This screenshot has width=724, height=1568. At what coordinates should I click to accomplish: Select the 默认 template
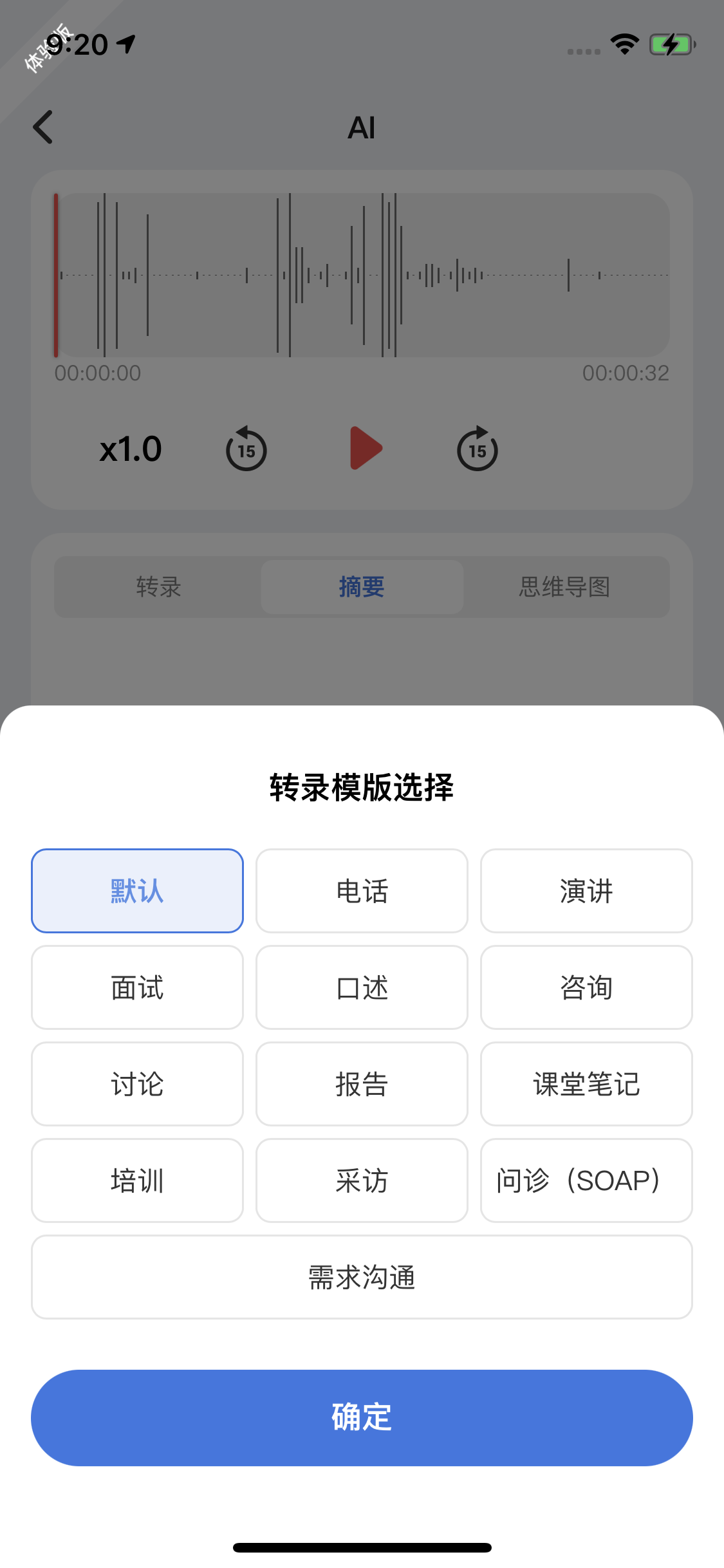137,891
